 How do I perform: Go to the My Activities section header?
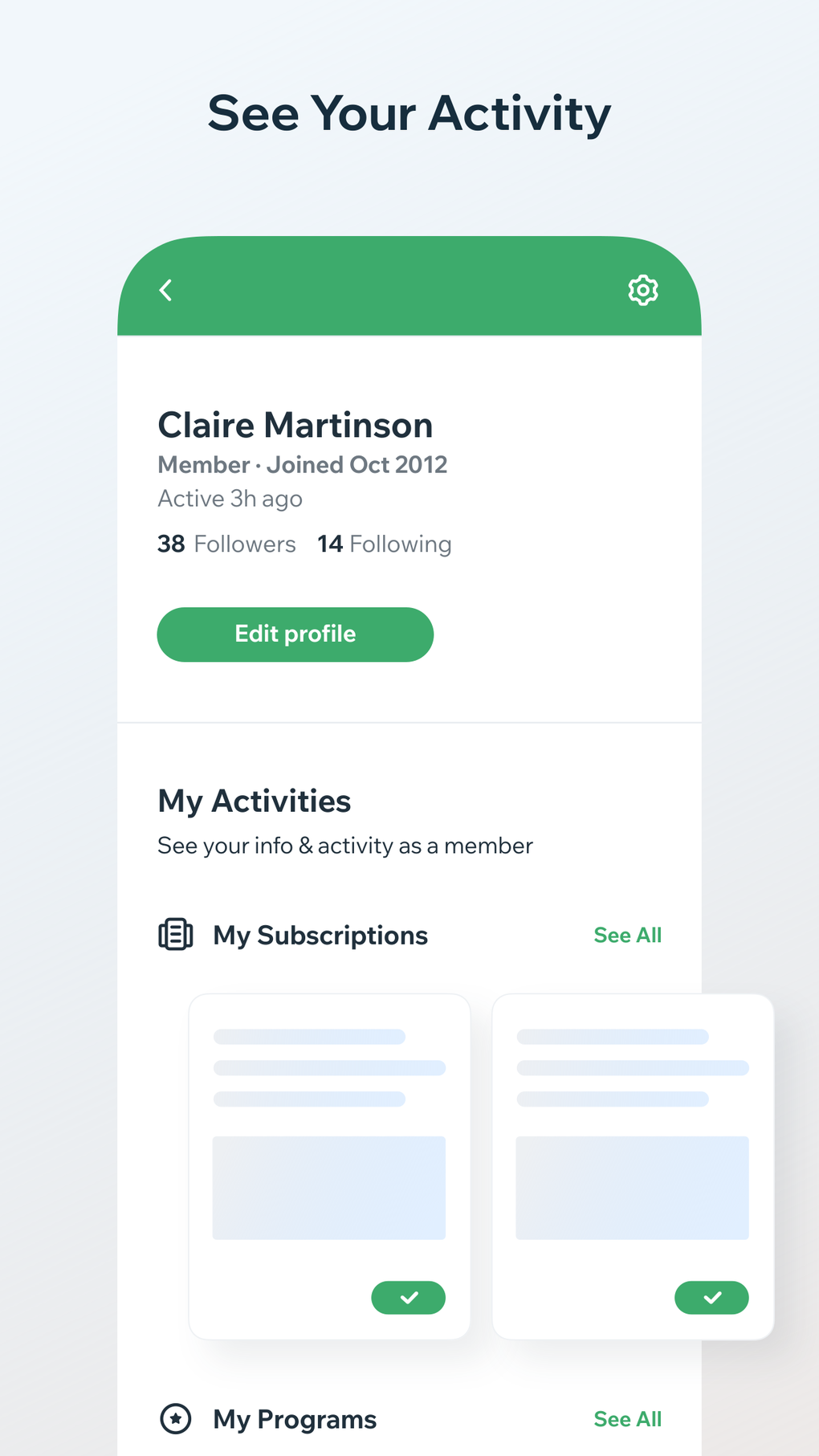[x=254, y=801]
